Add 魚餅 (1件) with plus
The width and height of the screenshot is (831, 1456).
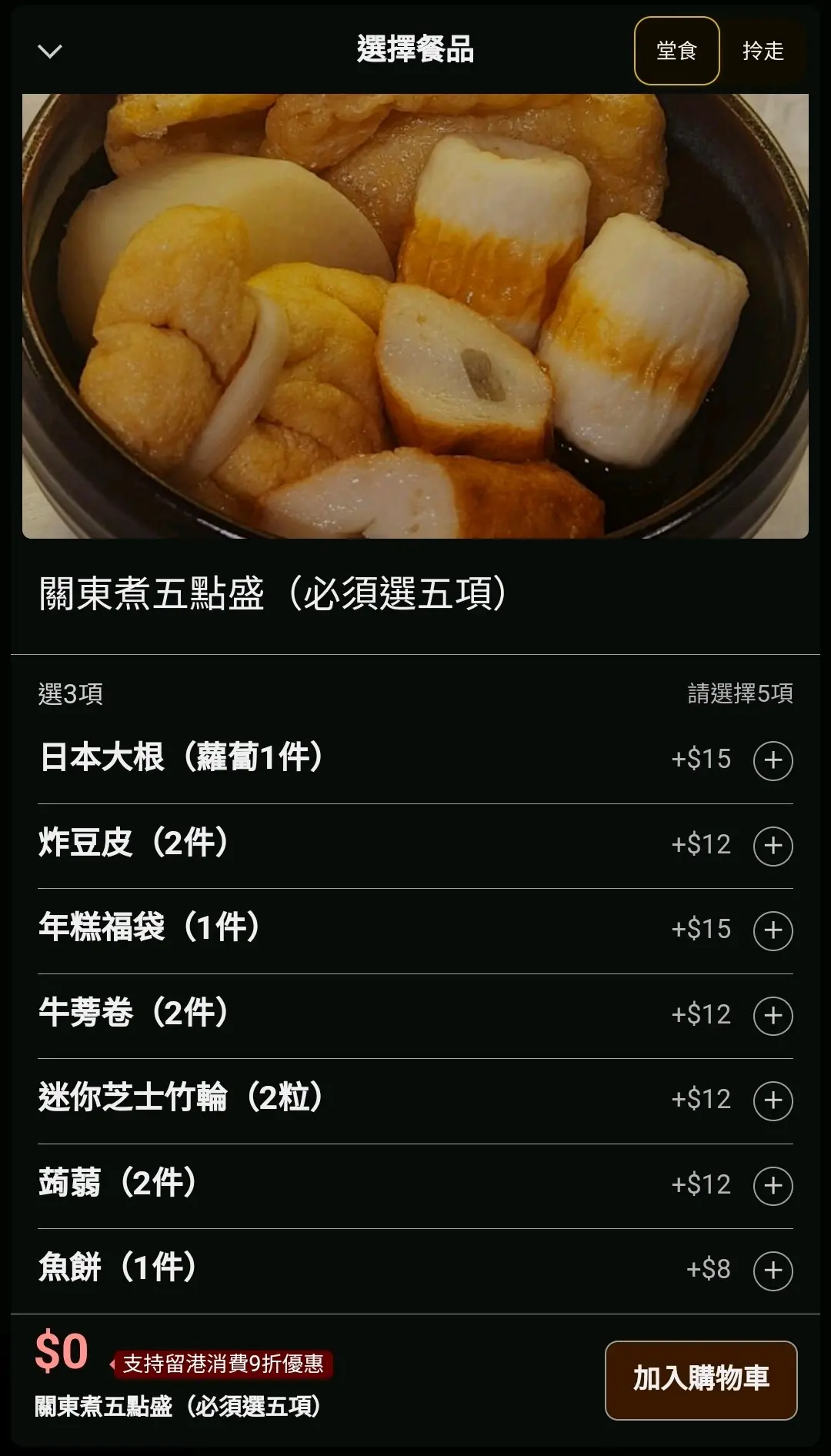click(x=773, y=1271)
